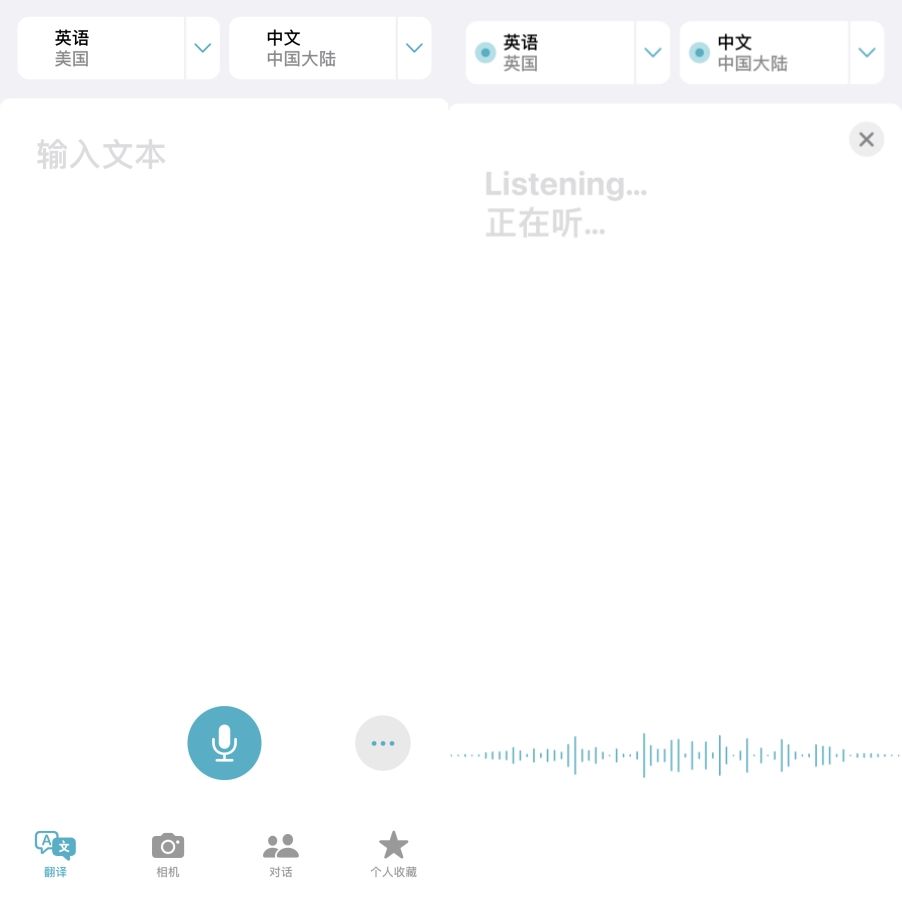Switch to the 相机 tab

tap(168, 854)
